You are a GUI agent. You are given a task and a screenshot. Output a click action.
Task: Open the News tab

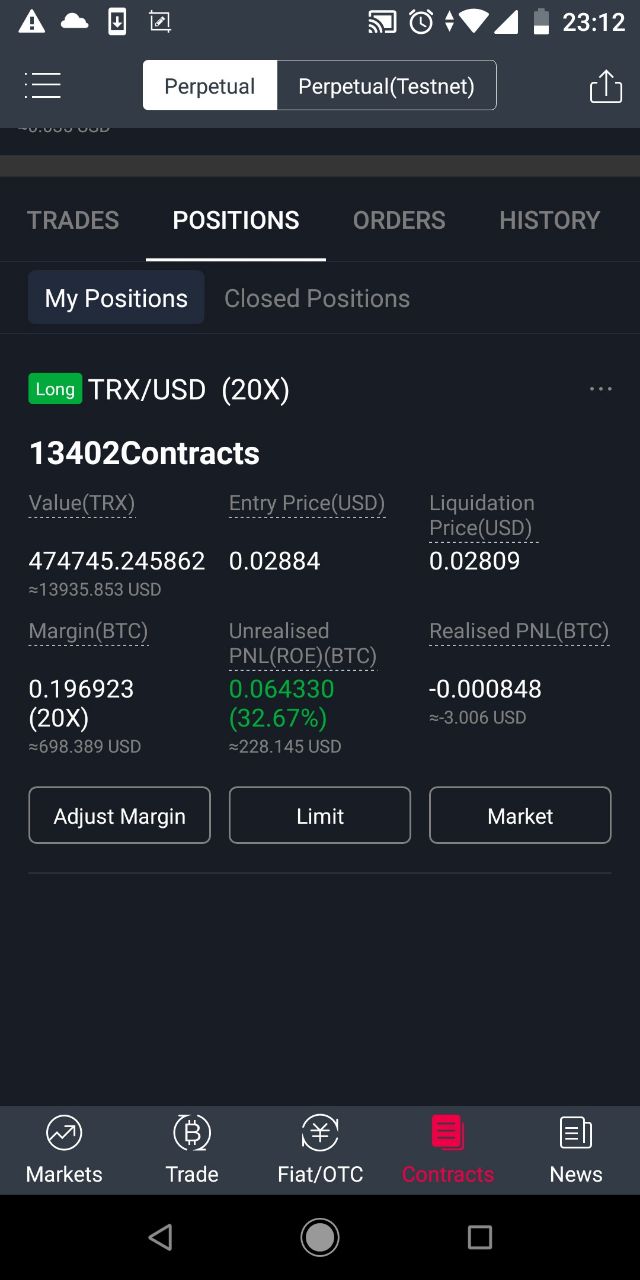coord(576,1150)
